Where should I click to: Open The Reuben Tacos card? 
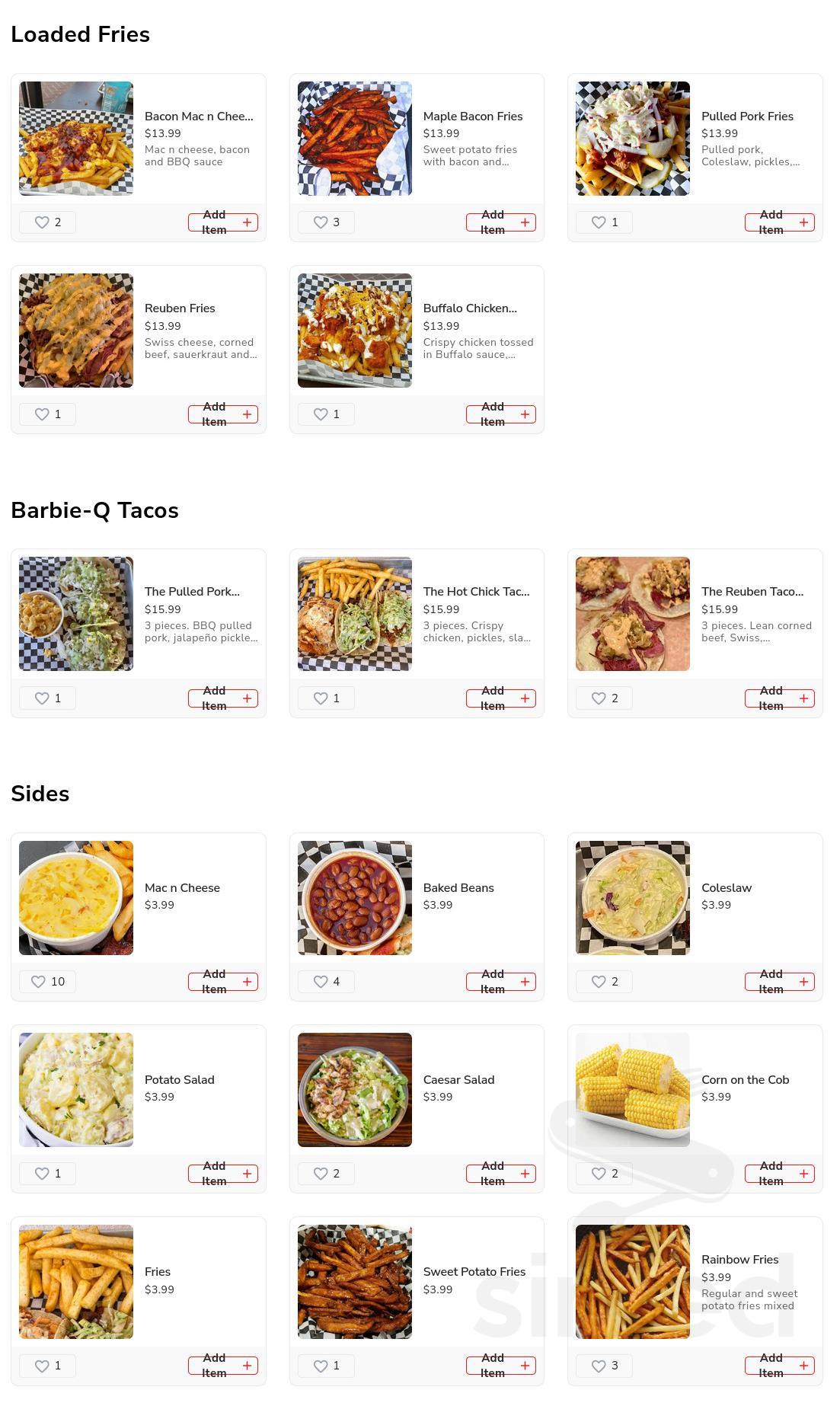pos(751,592)
